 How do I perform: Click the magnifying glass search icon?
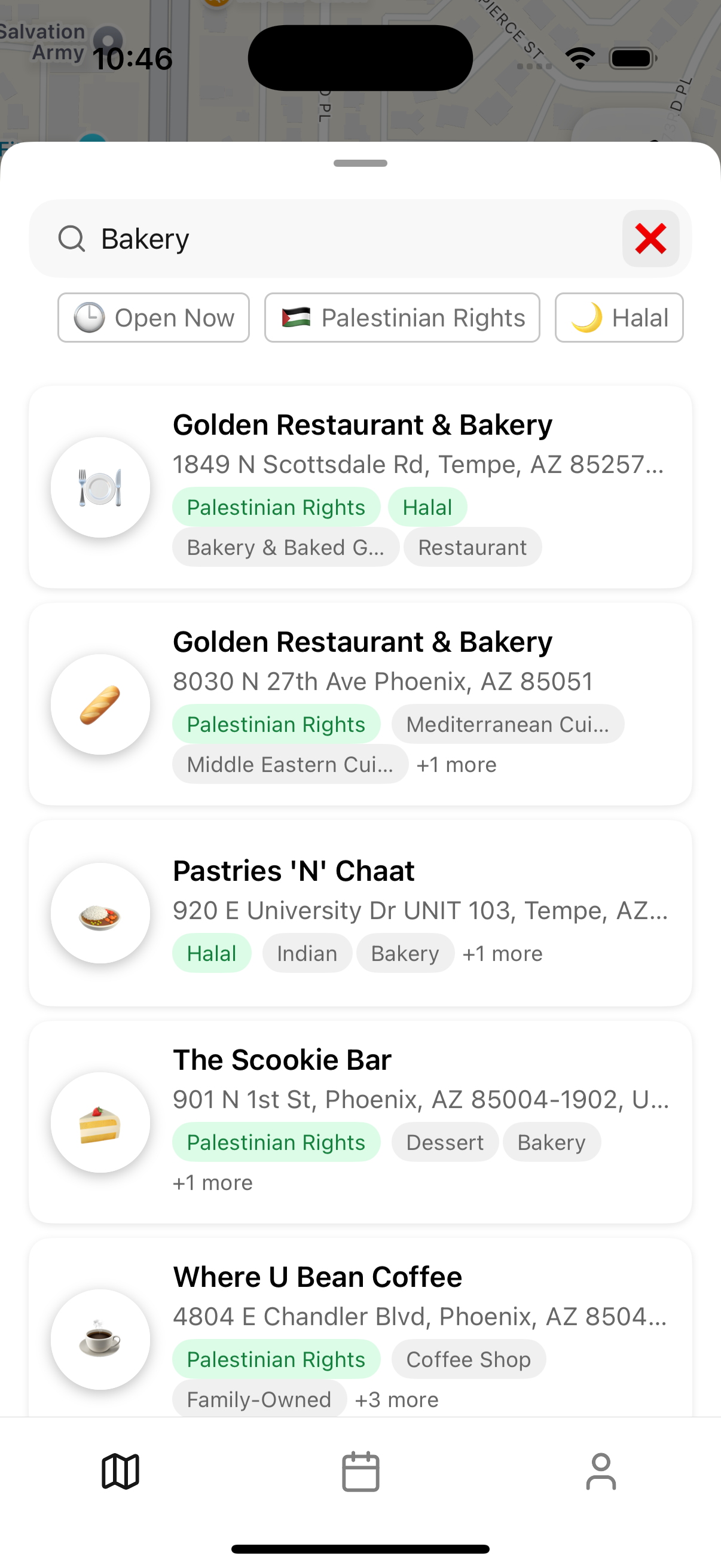(x=72, y=239)
